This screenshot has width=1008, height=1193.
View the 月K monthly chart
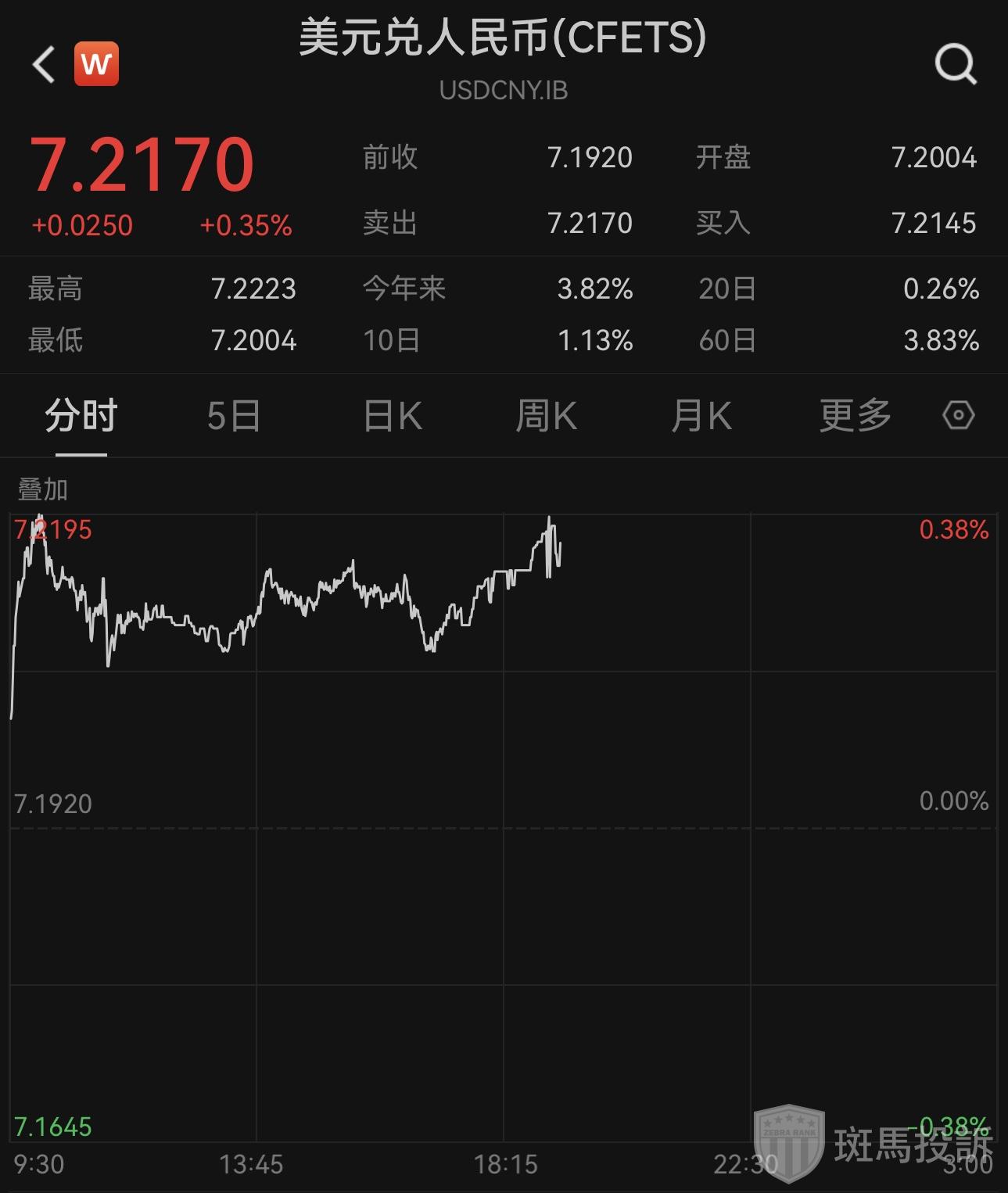coord(701,415)
